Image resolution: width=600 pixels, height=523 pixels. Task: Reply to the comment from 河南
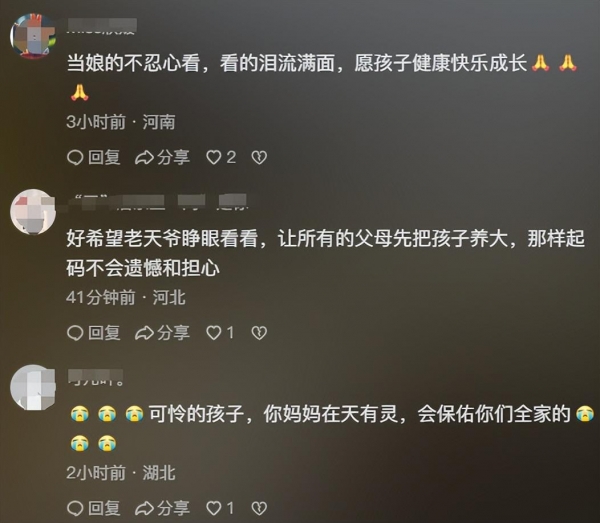[x=93, y=157]
